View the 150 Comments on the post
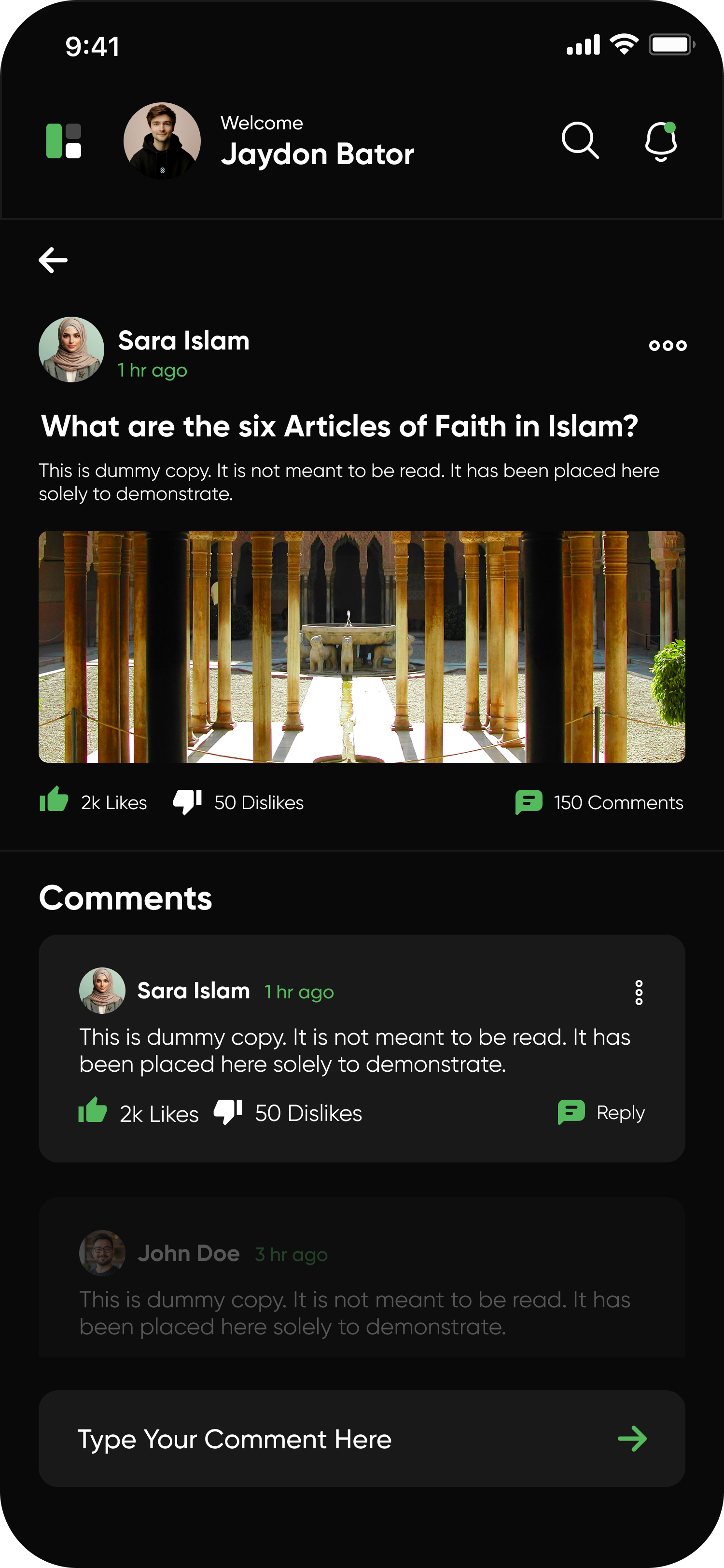This screenshot has width=724, height=1568. [x=599, y=802]
